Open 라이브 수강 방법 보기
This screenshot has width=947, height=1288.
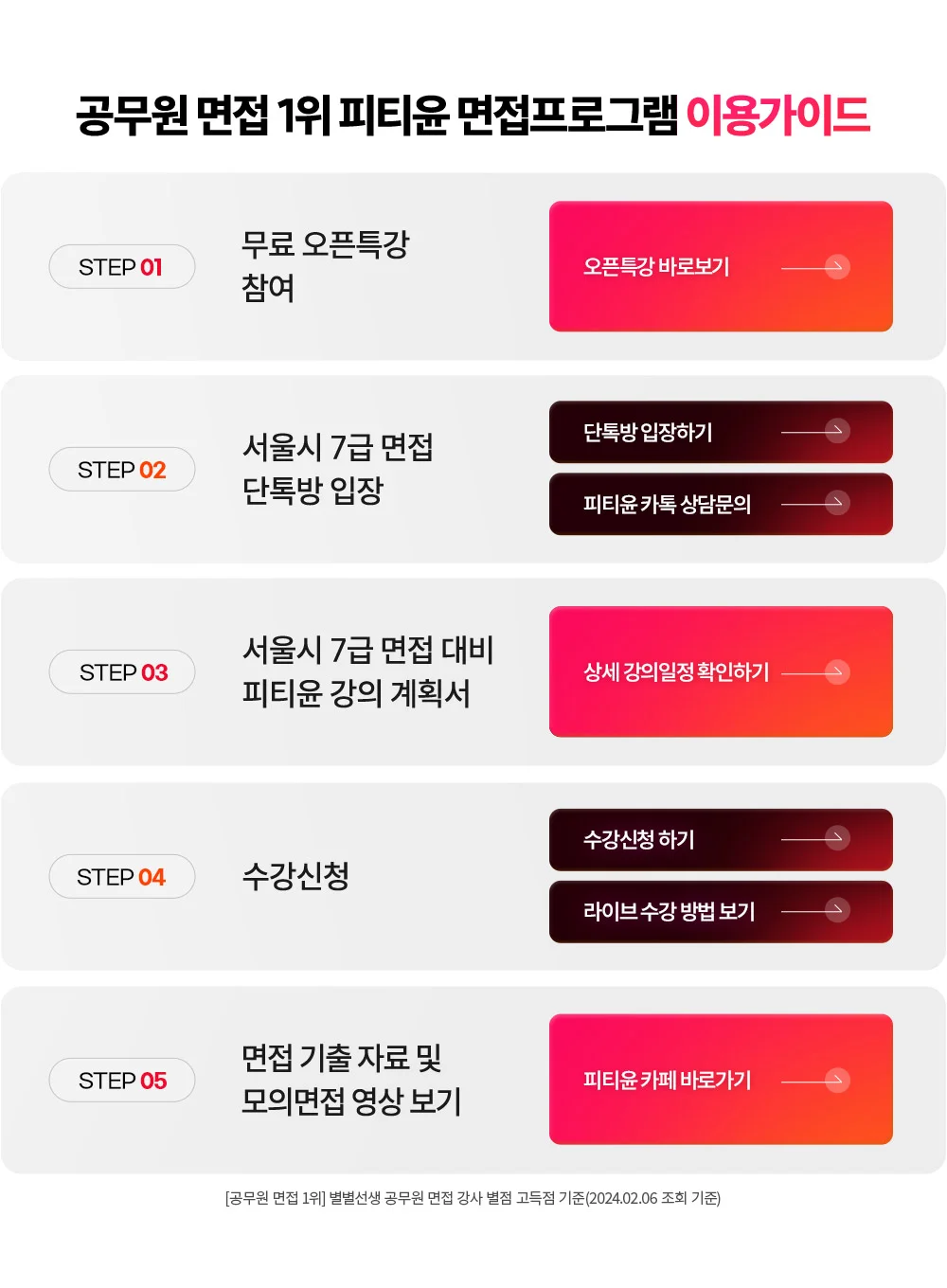[x=721, y=911]
